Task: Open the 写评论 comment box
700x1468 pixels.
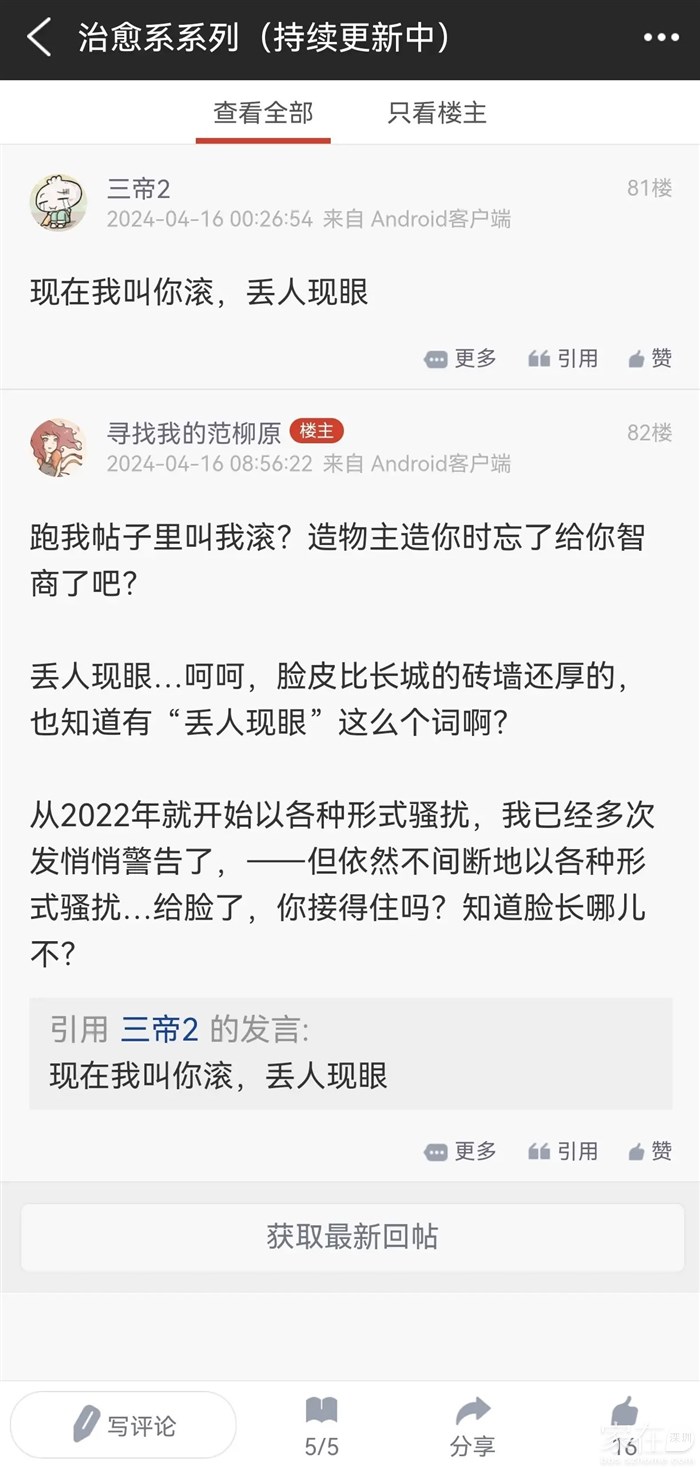Action: (x=124, y=1425)
